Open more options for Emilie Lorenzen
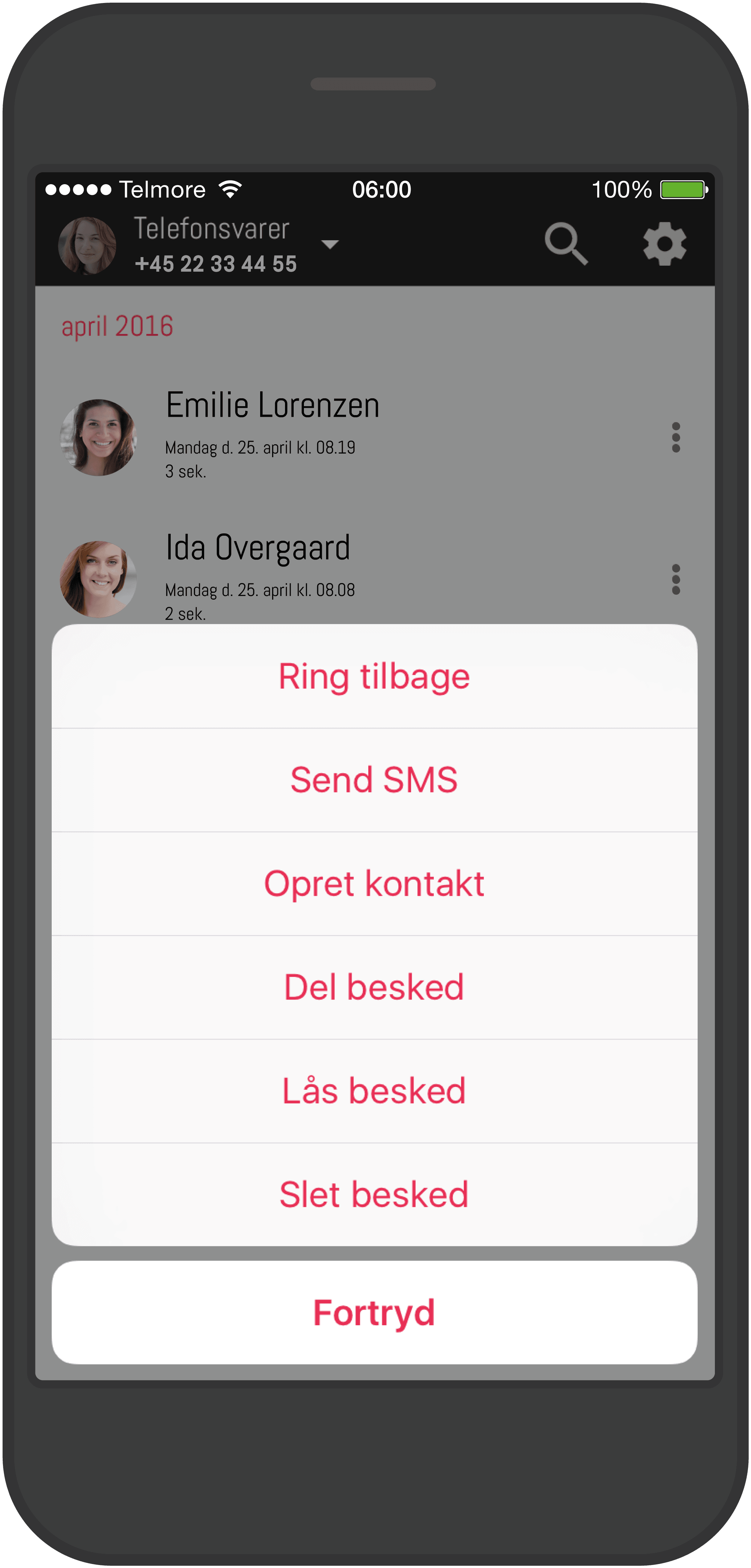 point(675,437)
